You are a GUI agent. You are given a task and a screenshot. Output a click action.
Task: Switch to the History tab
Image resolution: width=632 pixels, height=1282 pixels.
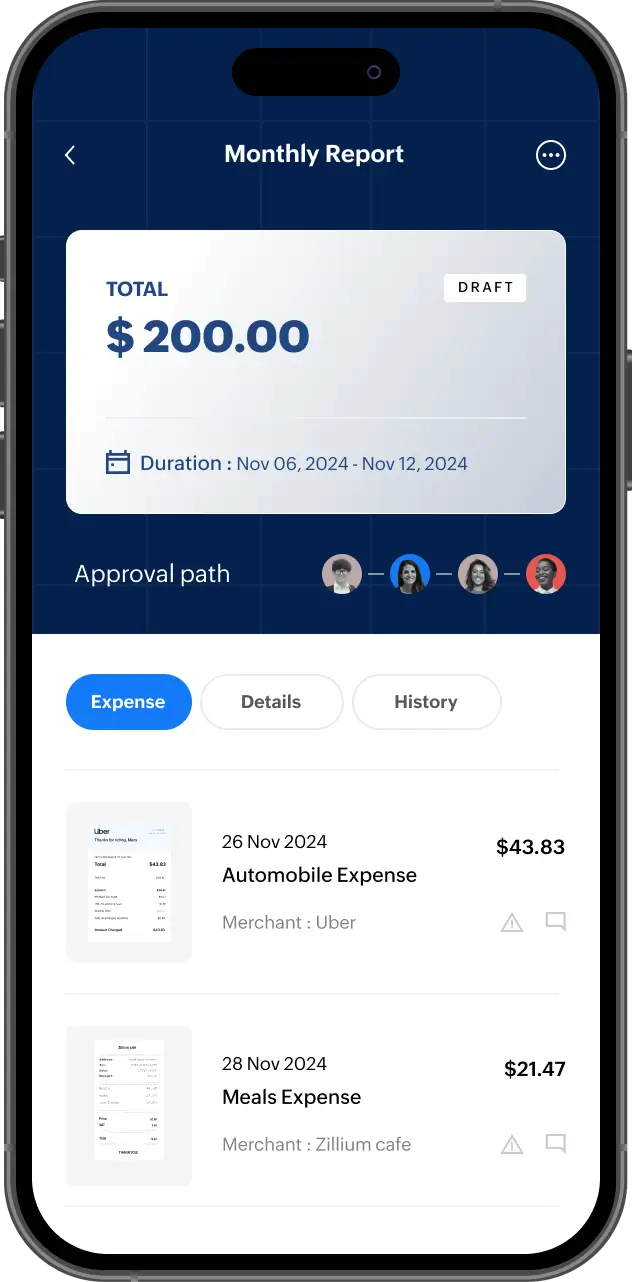426,702
